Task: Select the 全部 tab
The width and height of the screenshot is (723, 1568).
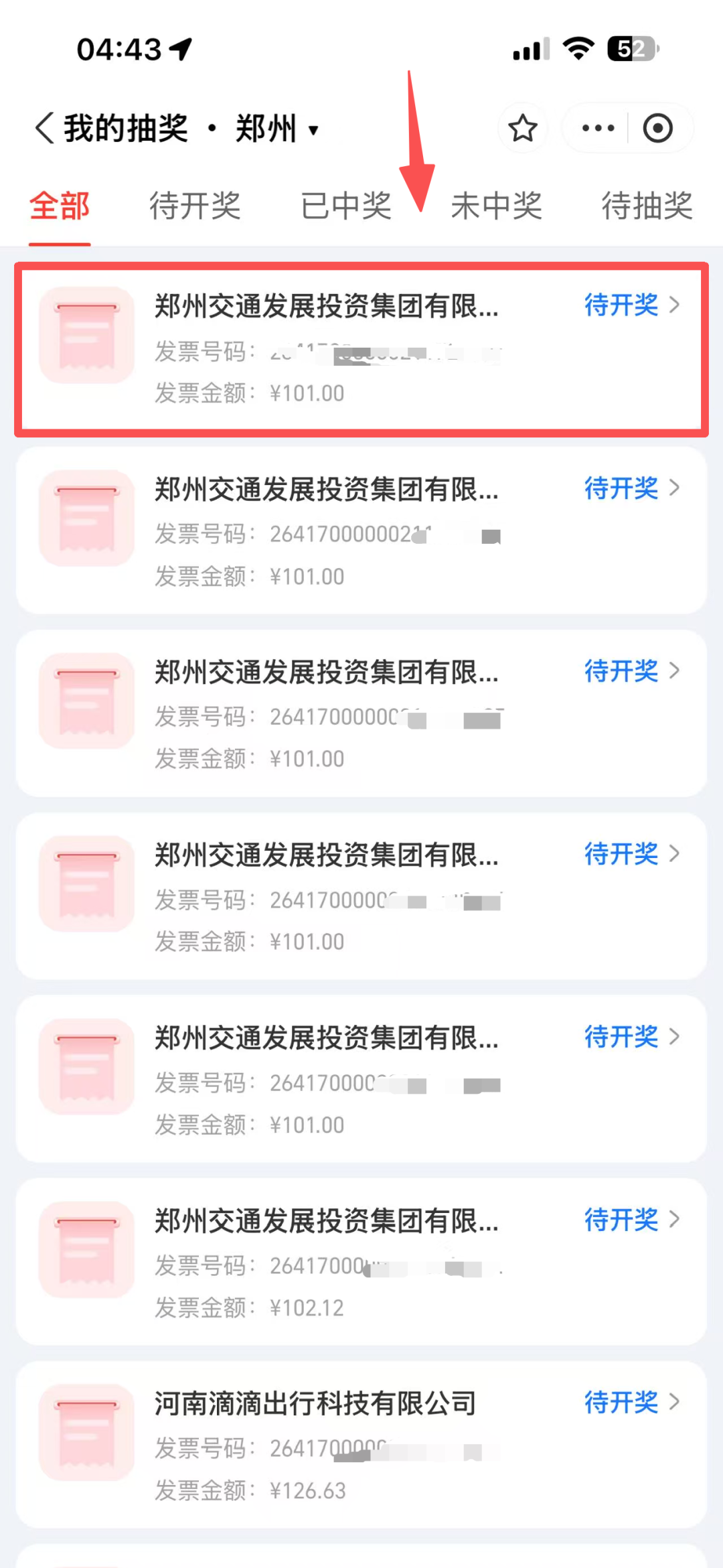Action: click(60, 206)
